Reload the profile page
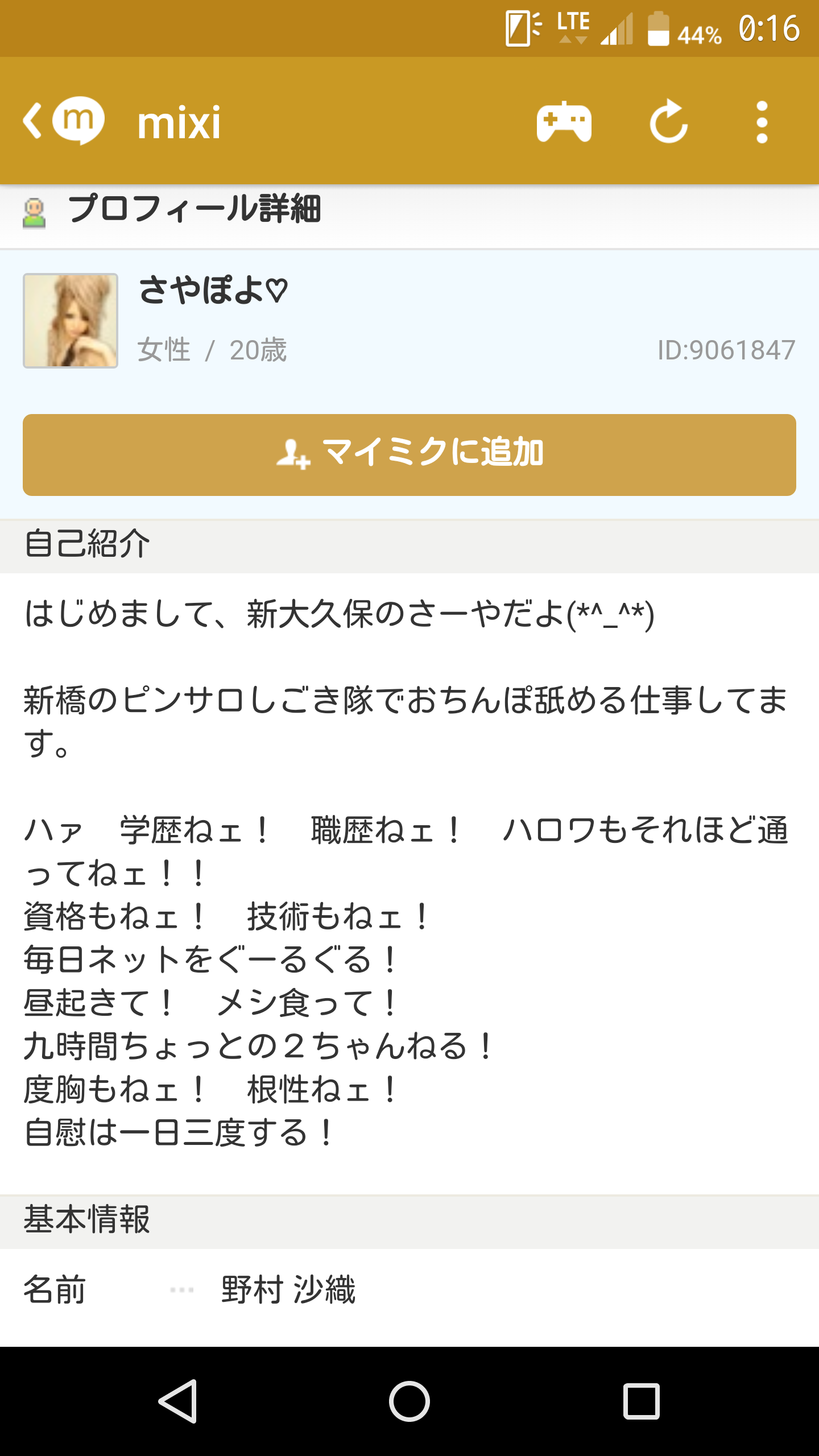 pyautogui.click(x=668, y=122)
